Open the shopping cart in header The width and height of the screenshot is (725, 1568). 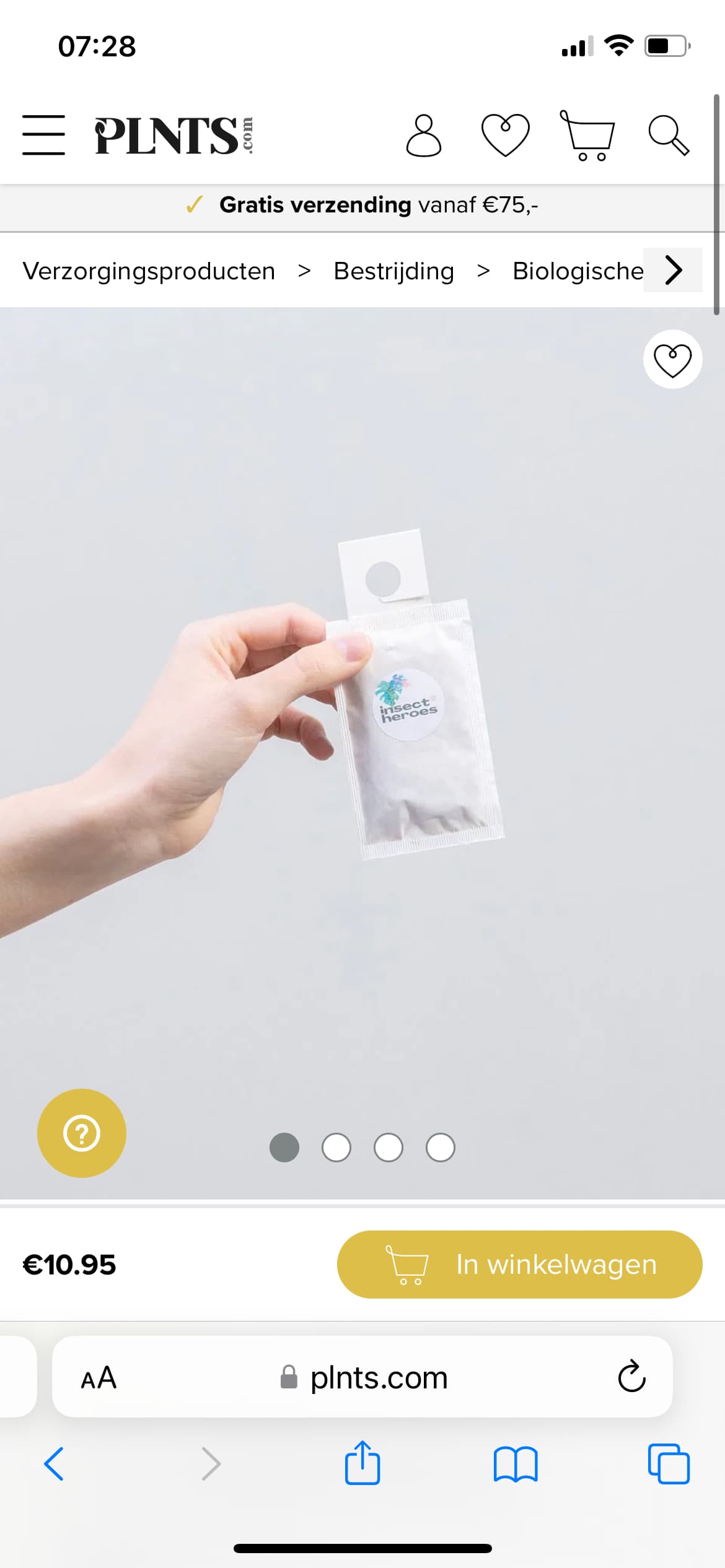(x=587, y=135)
